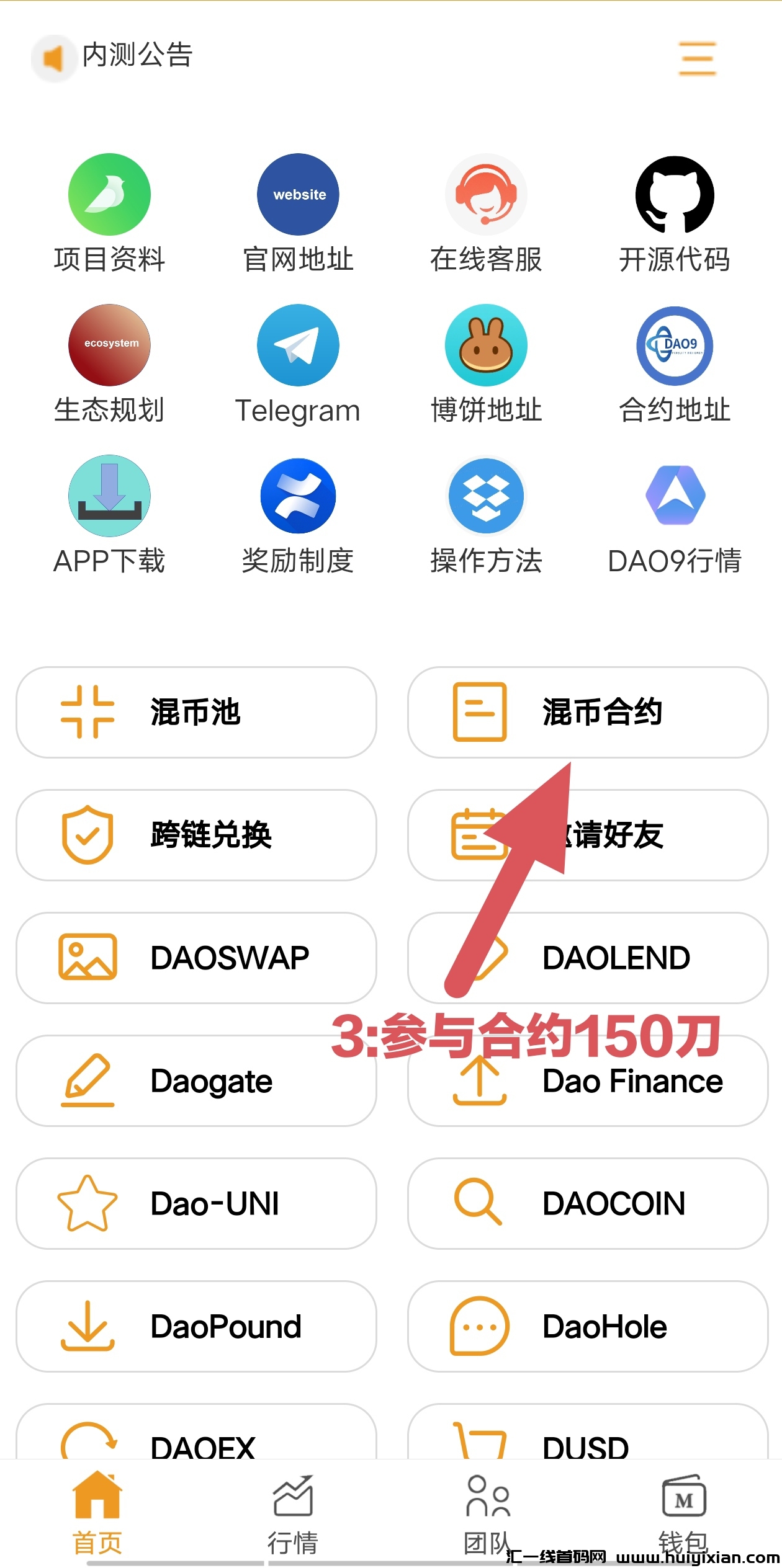Read the 操作方法 operation guide
This screenshot has height=1568, width=782.
pos(487,496)
